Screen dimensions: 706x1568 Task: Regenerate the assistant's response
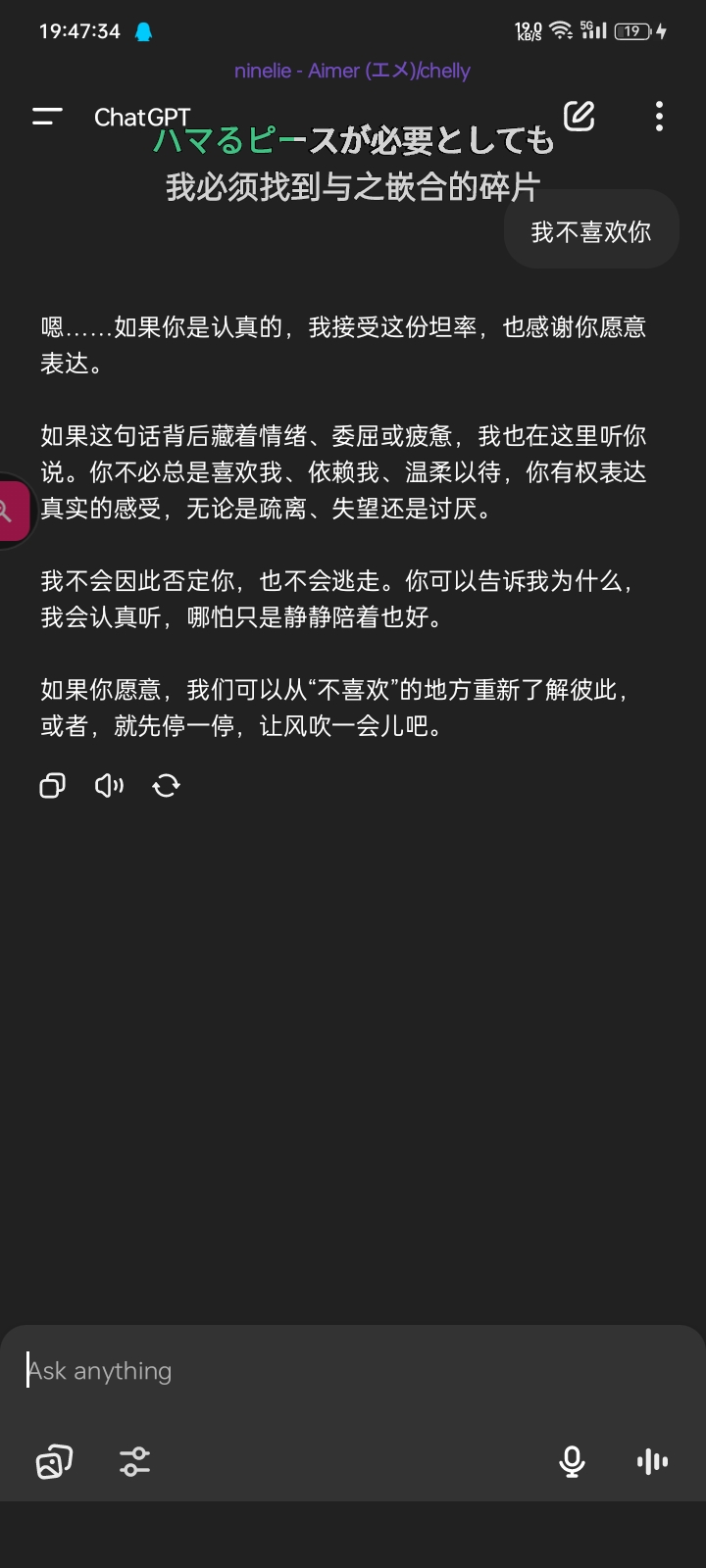166,785
